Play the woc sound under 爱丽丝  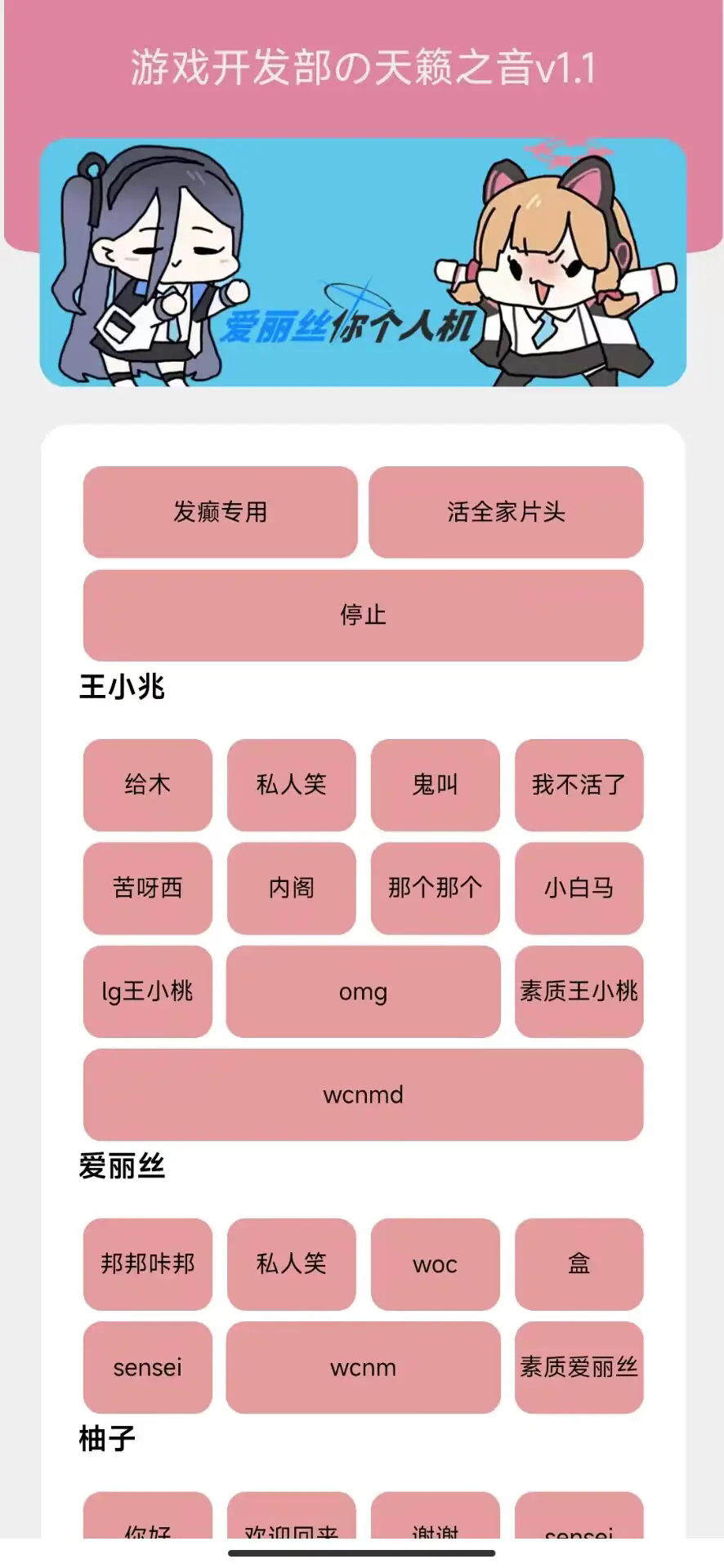[x=435, y=1264]
